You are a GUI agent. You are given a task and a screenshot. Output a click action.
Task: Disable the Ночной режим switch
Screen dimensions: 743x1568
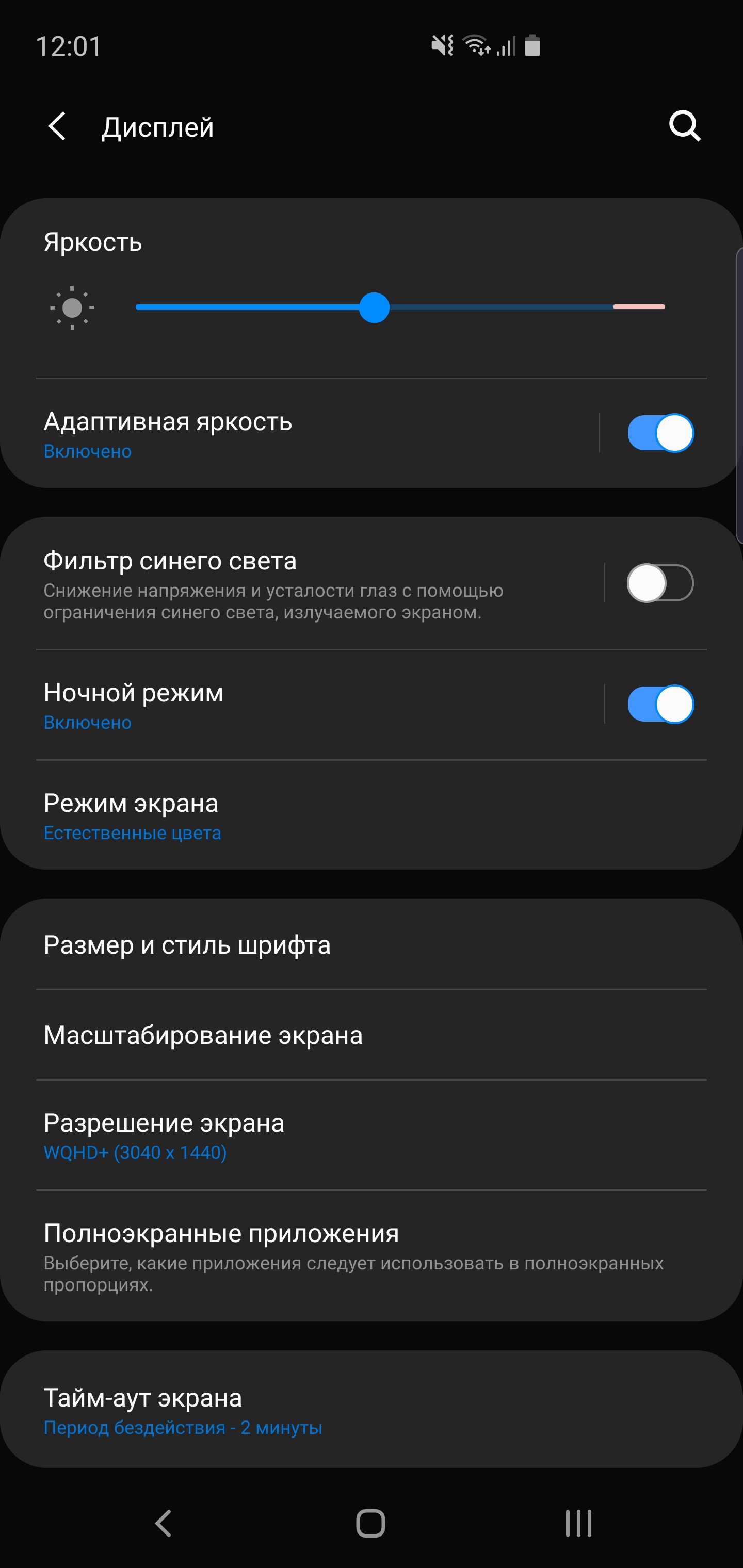coord(660,704)
